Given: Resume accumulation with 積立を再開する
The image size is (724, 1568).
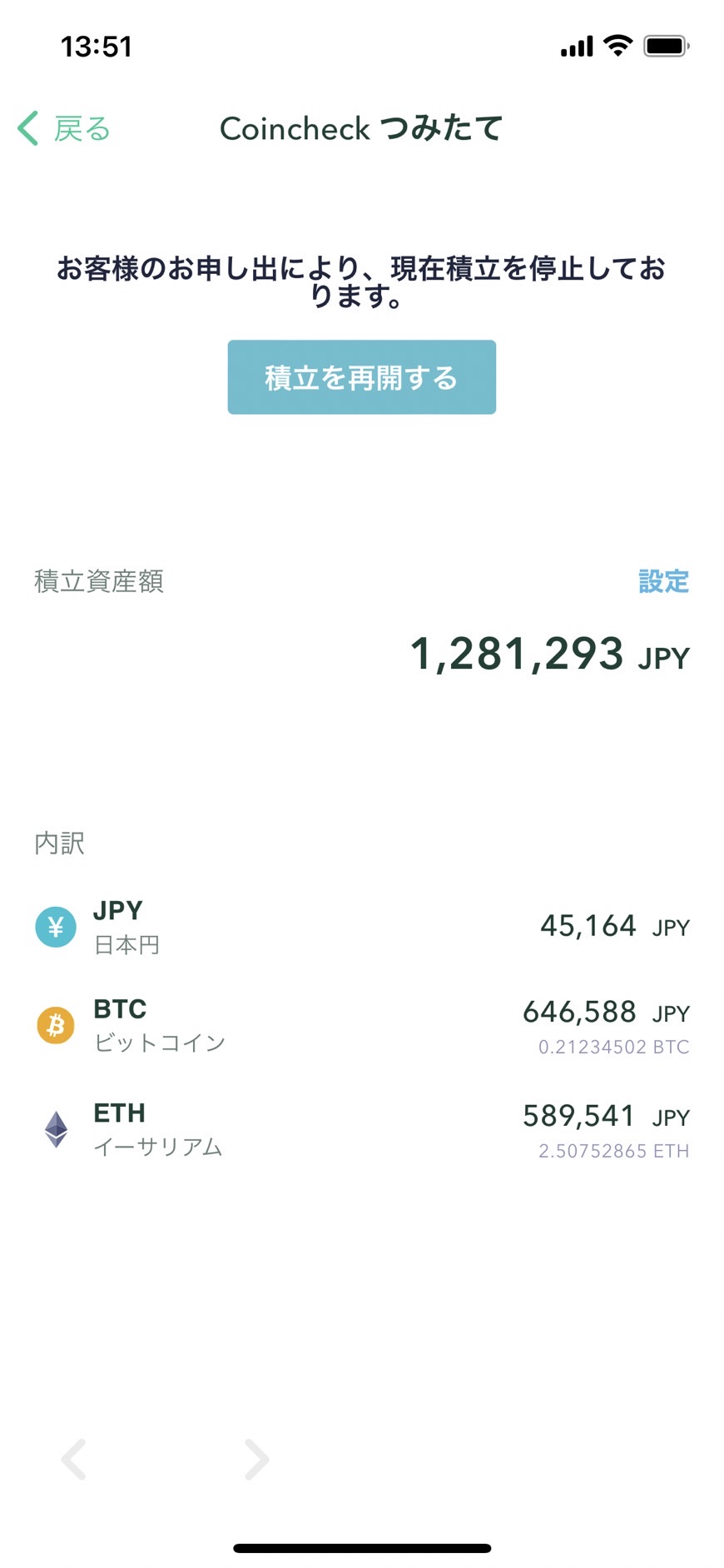Looking at the screenshot, I should 361,377.
